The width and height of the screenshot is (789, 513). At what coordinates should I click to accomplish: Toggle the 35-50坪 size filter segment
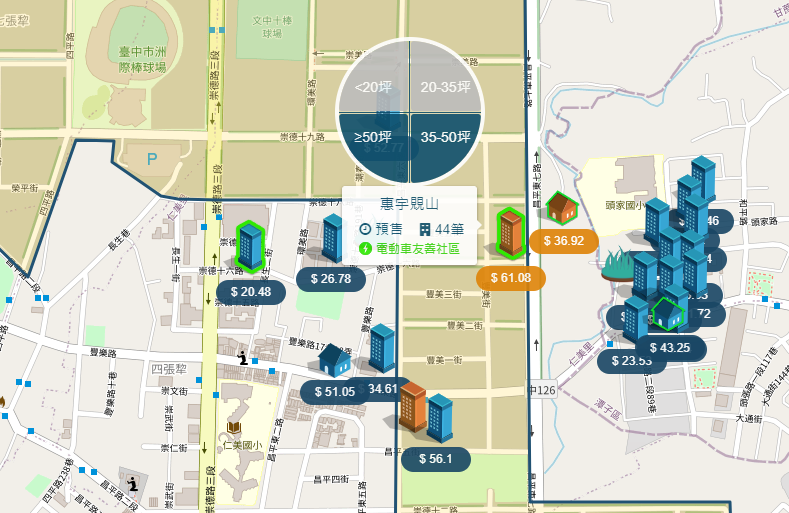tap(443, 143)
